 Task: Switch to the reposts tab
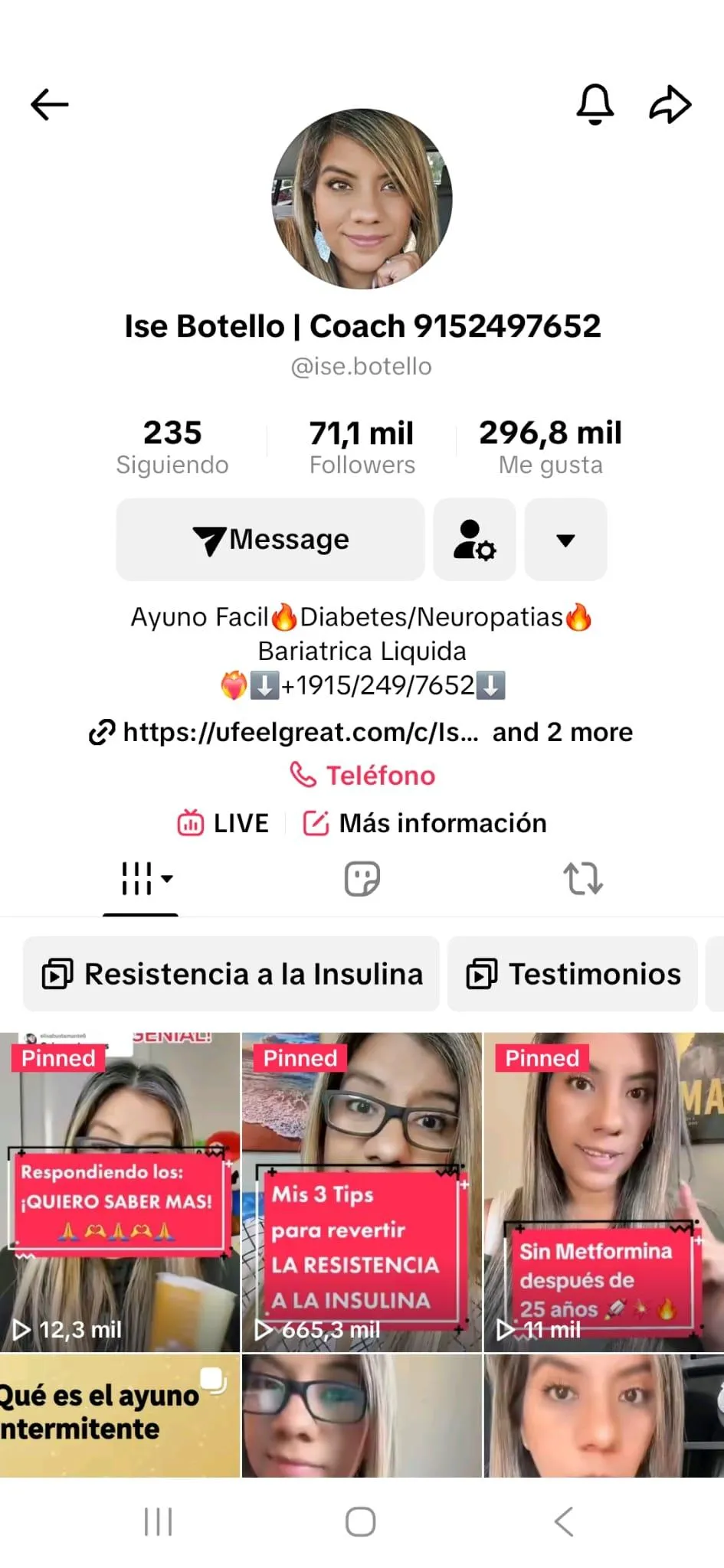click(583, 879)
